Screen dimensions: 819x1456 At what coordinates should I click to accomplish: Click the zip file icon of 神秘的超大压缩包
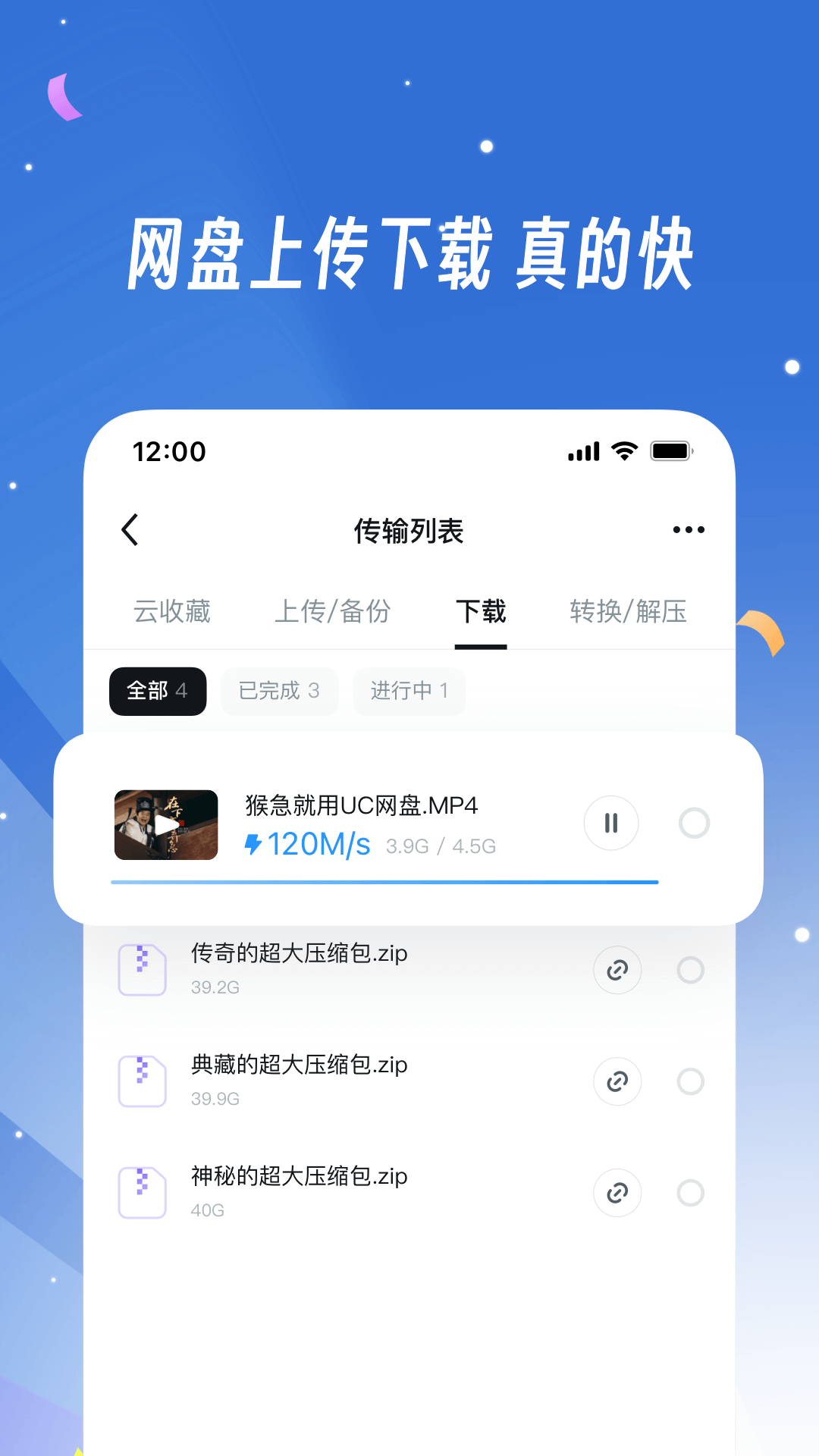[142, 1193]
